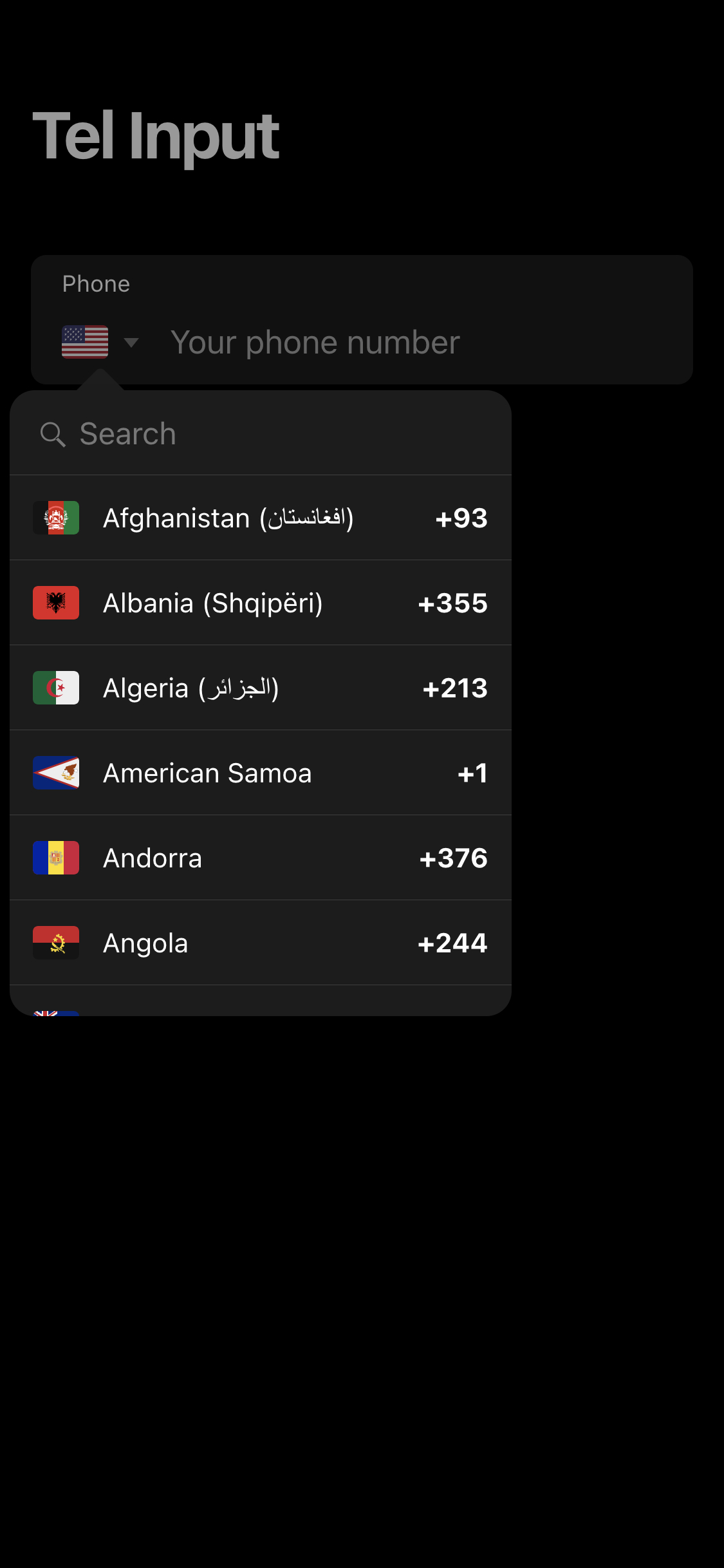Select American Samoa +1
This screenshot has width=724, height=1568.
point(261,773)
